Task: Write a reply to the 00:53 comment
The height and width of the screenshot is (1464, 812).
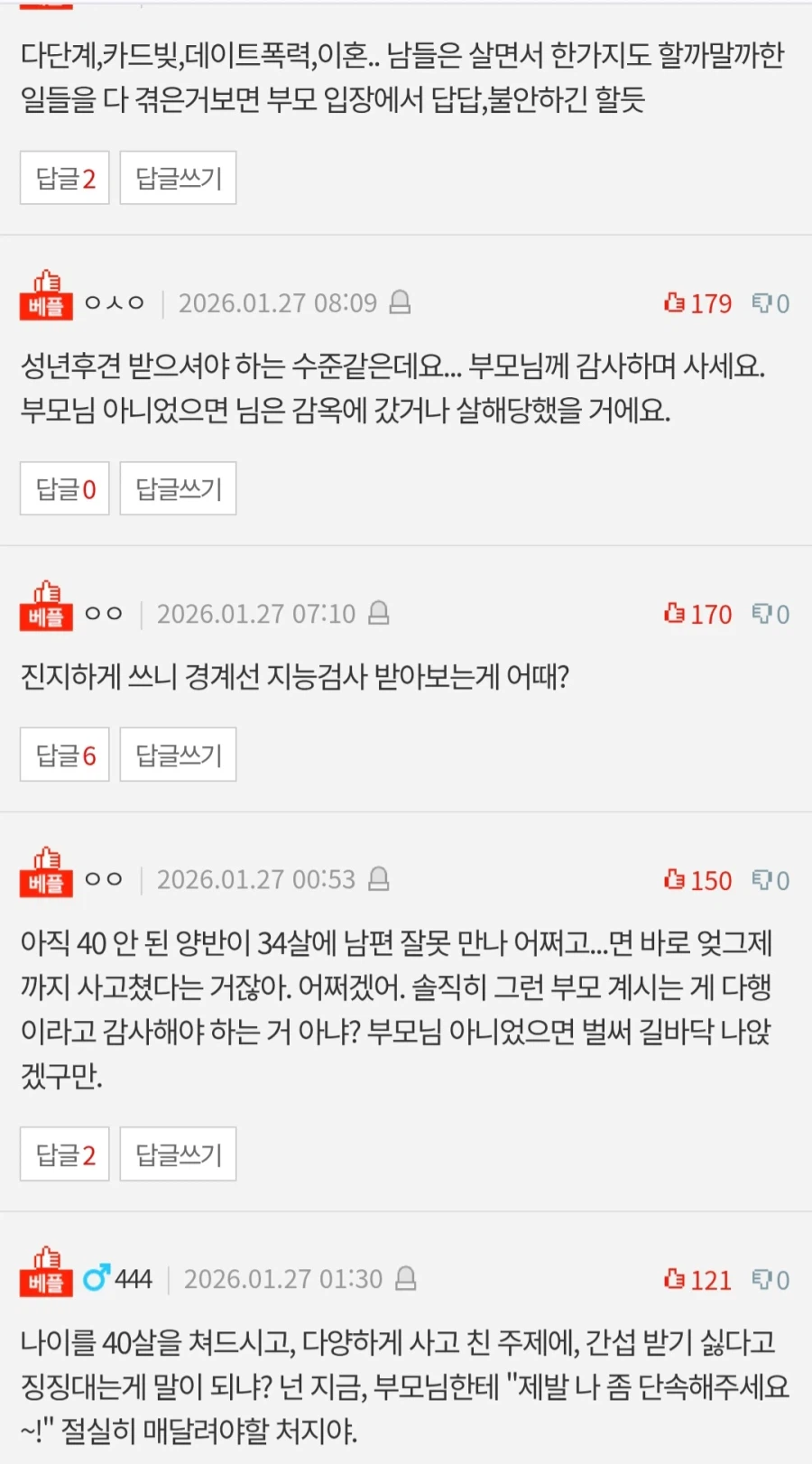Action: click(x=178, y=1154)
